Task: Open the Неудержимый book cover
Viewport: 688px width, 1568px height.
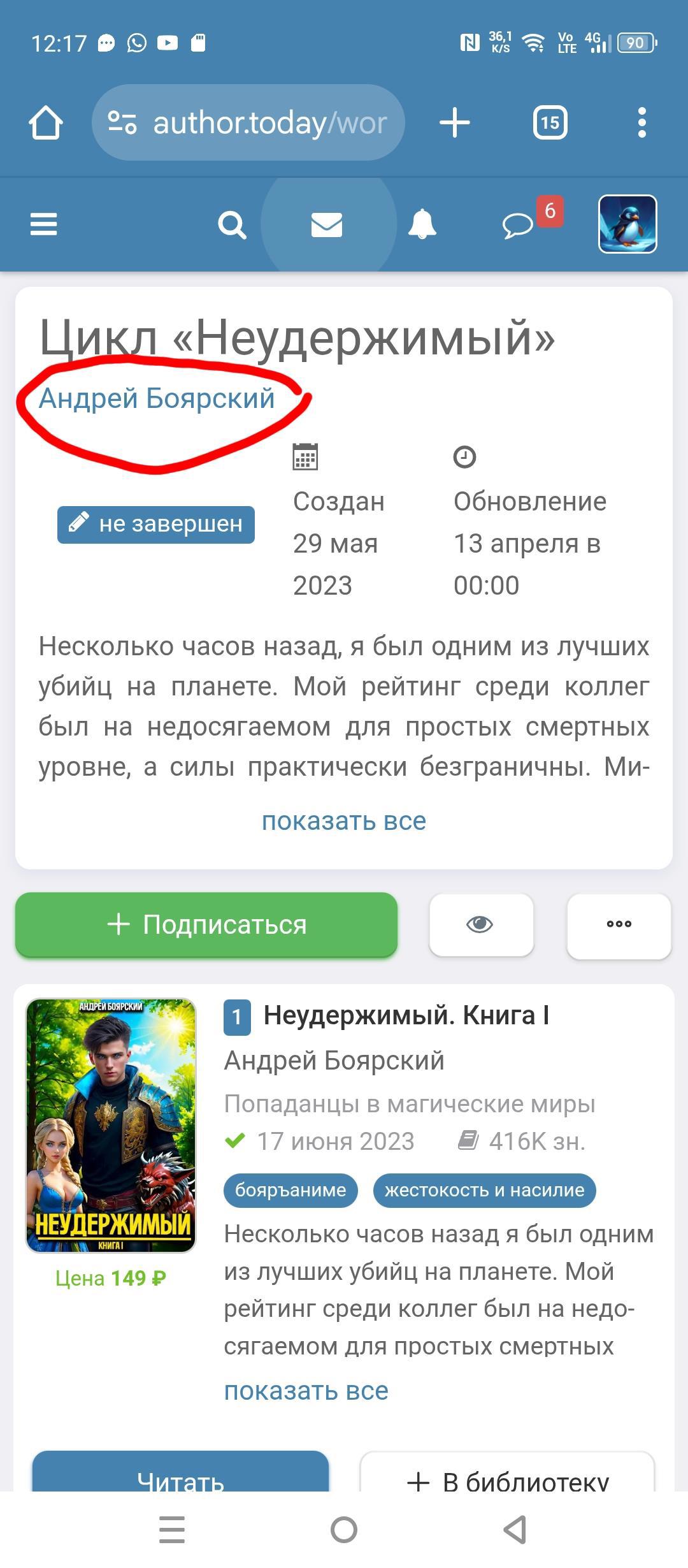Action: 111,1126
